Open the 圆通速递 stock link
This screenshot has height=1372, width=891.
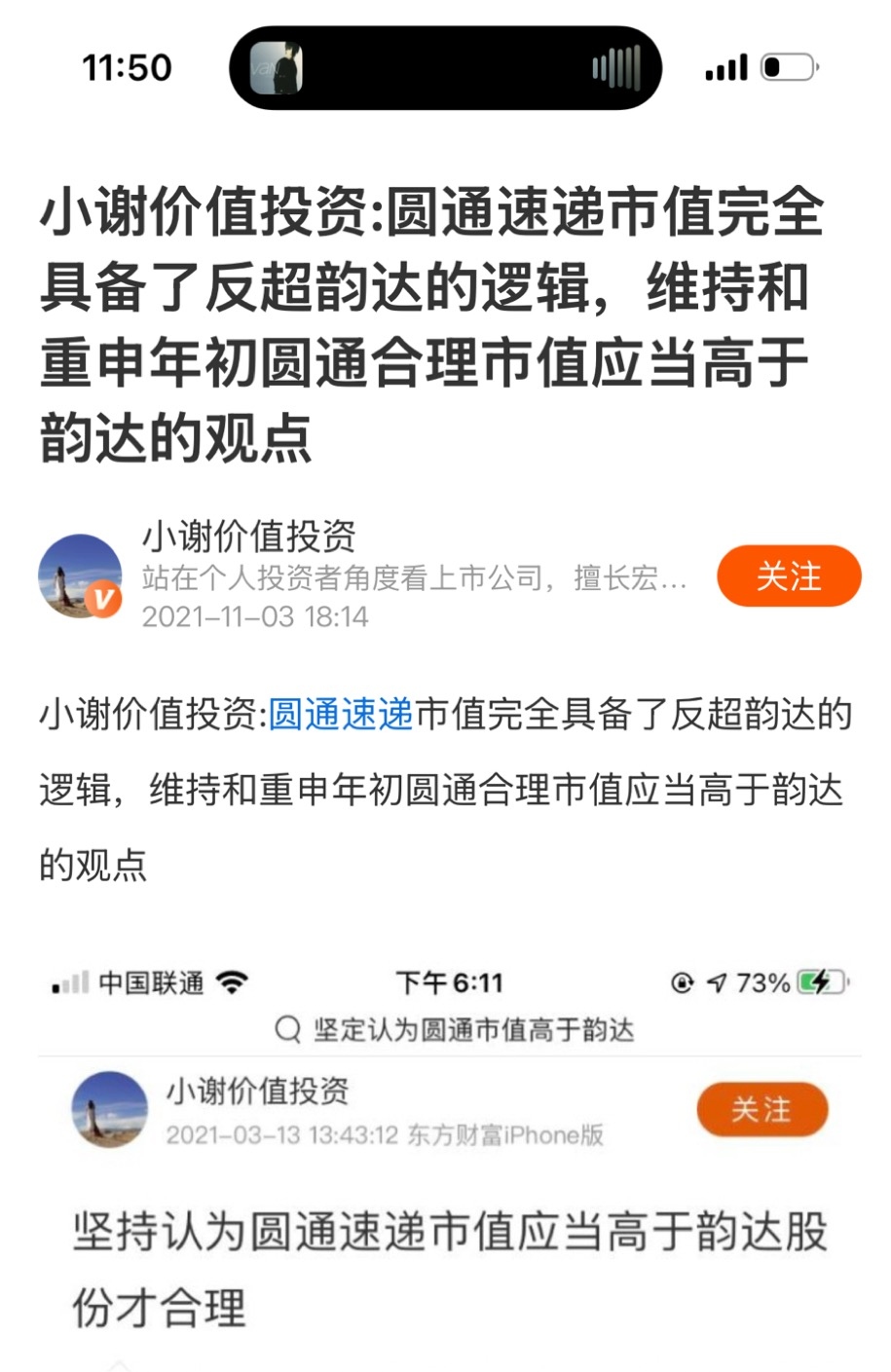(x=341, y=713)
